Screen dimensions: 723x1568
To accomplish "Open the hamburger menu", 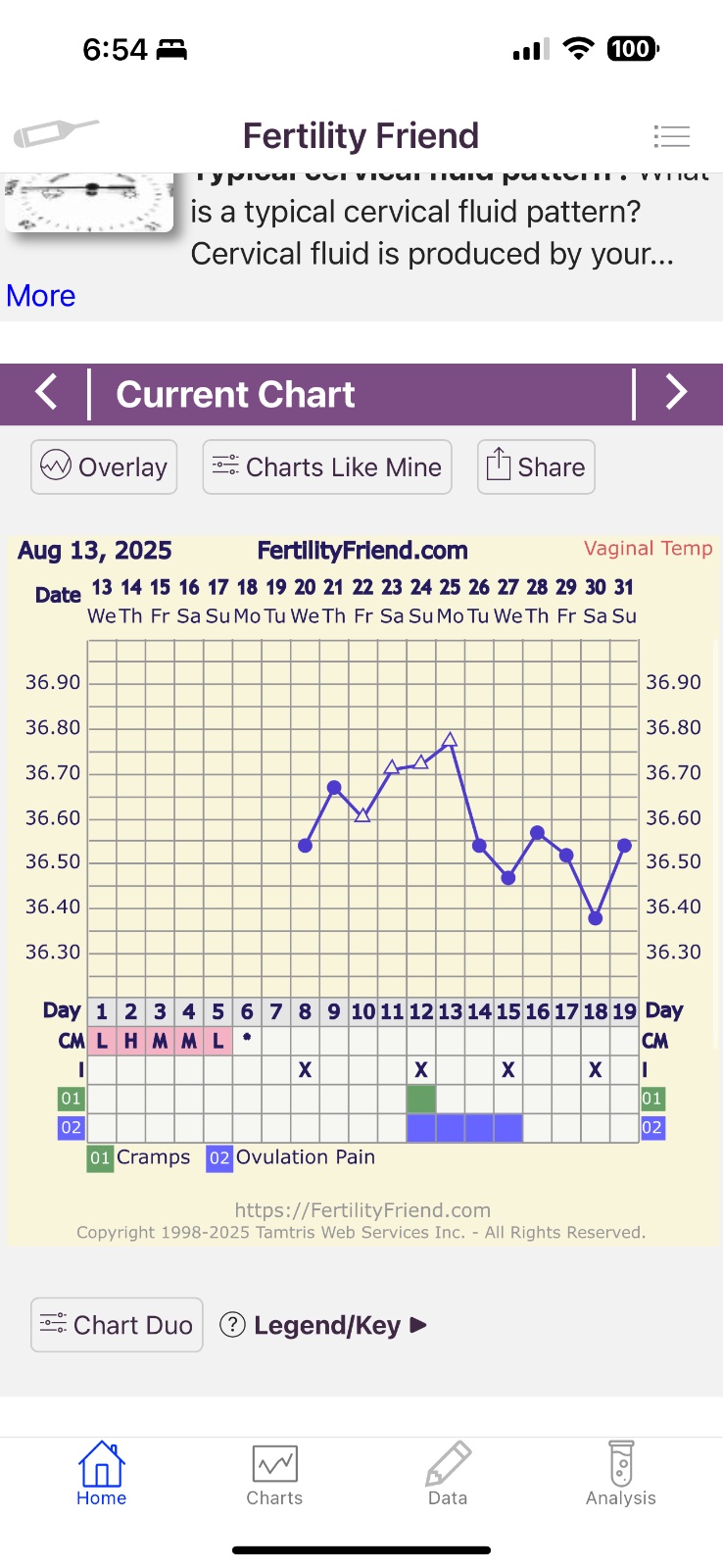I will tap(672, 136).
